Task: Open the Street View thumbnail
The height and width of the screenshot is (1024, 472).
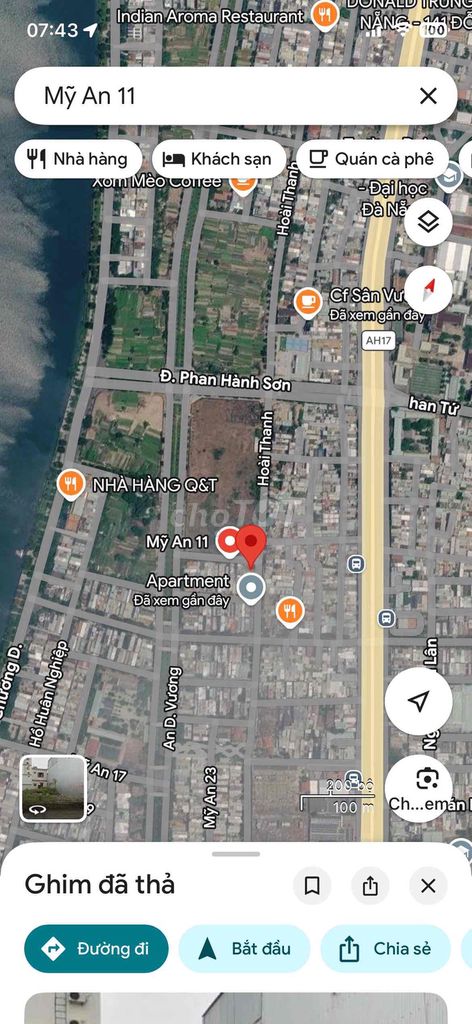Action: pyautogui.click(x=54, y=788)
